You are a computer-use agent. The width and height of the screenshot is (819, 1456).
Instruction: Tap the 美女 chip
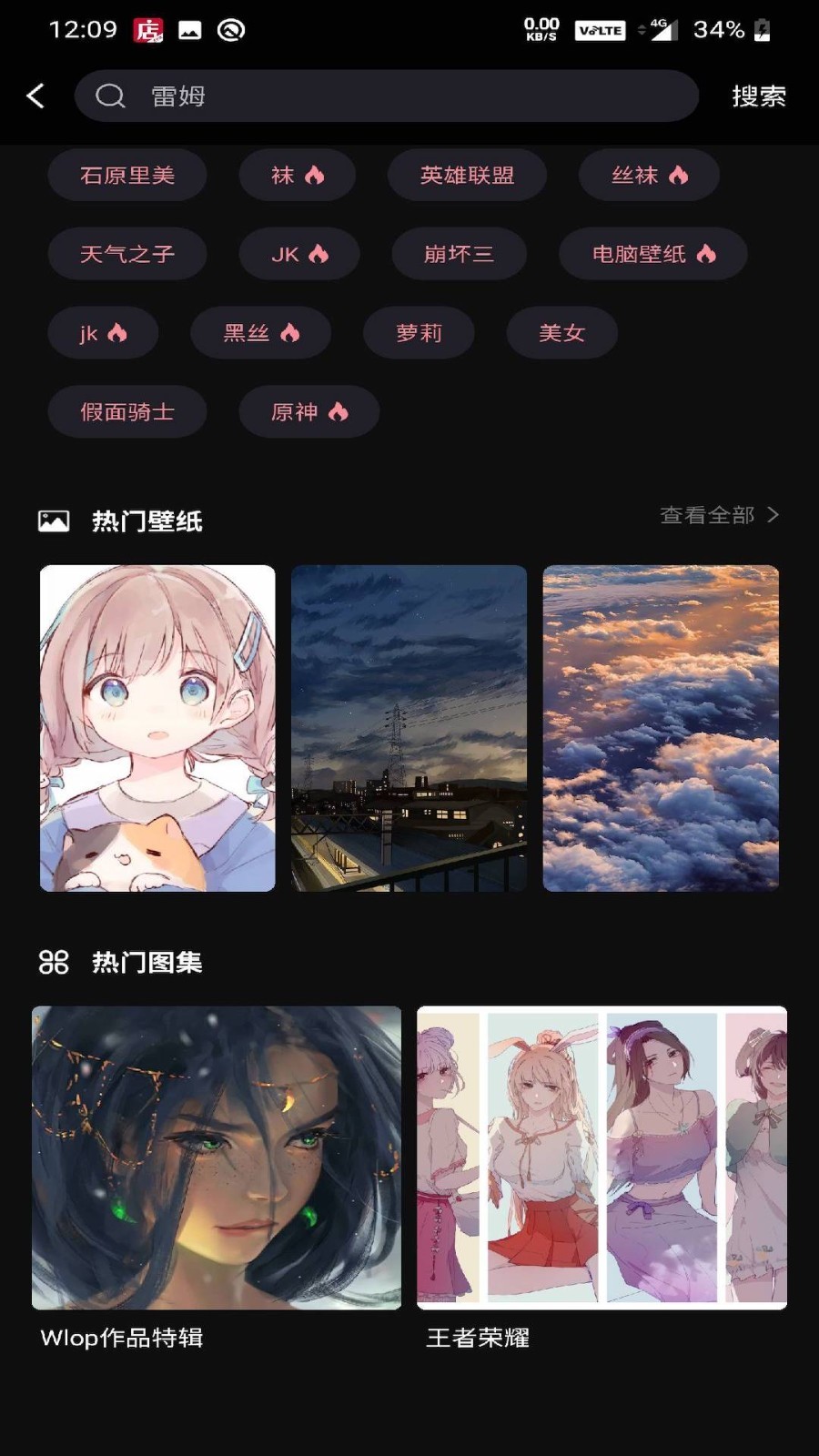tap(561, 333)
